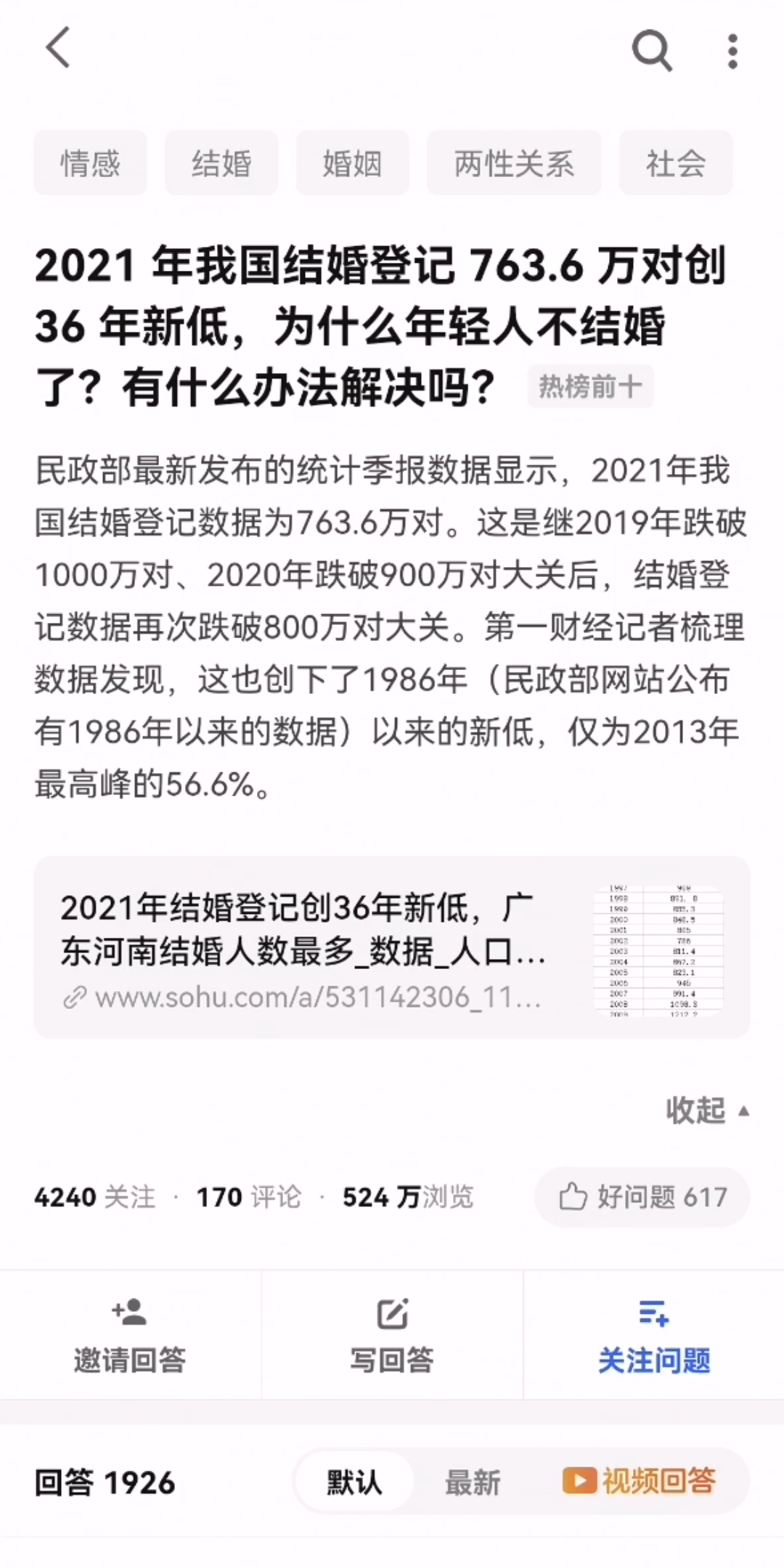Open the 结婚 topic tag
The width and height of the screenshot is (784, 1568).
pos(220,163)
